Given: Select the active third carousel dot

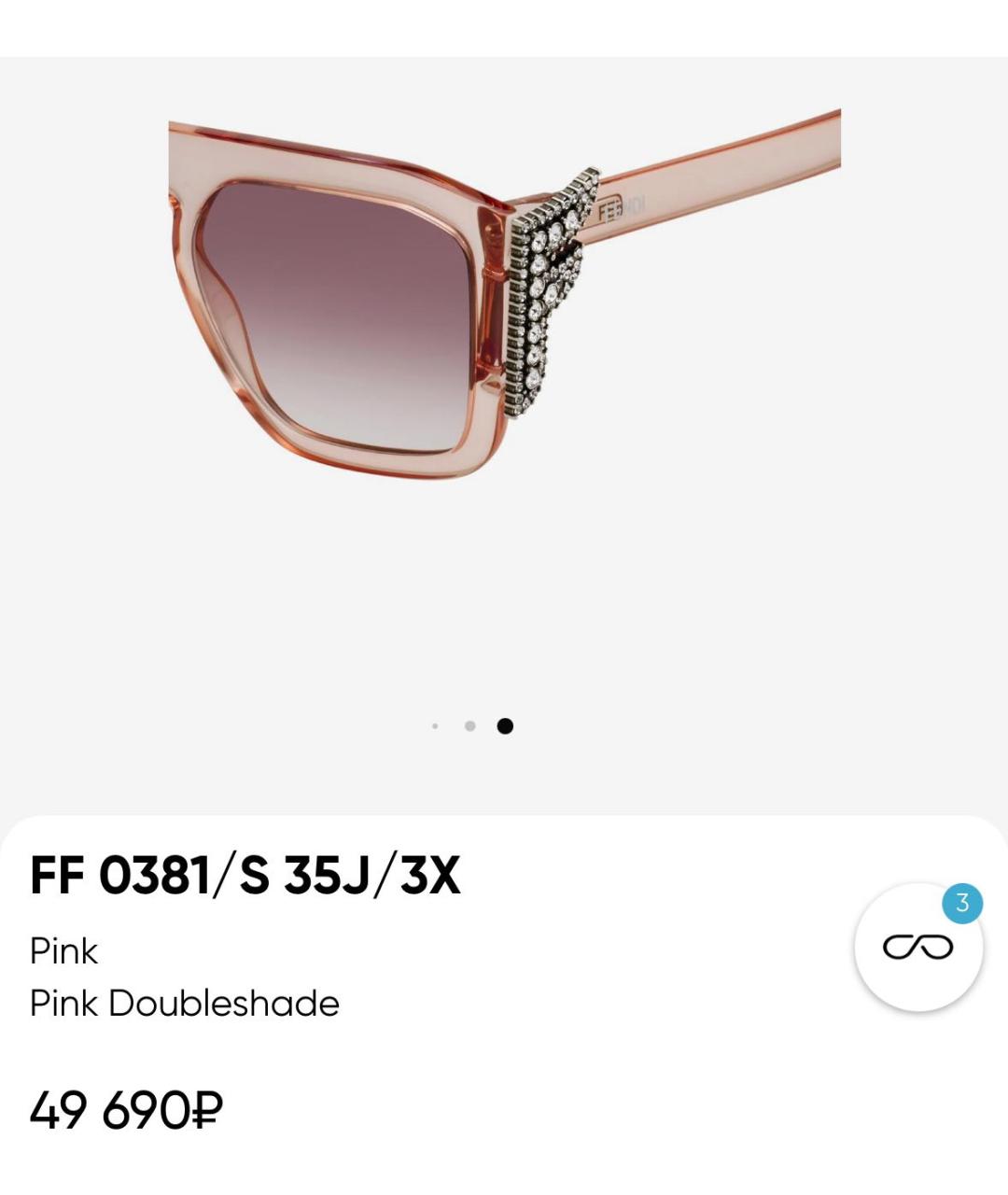Looking at the screenshot, I should [505, 725].
